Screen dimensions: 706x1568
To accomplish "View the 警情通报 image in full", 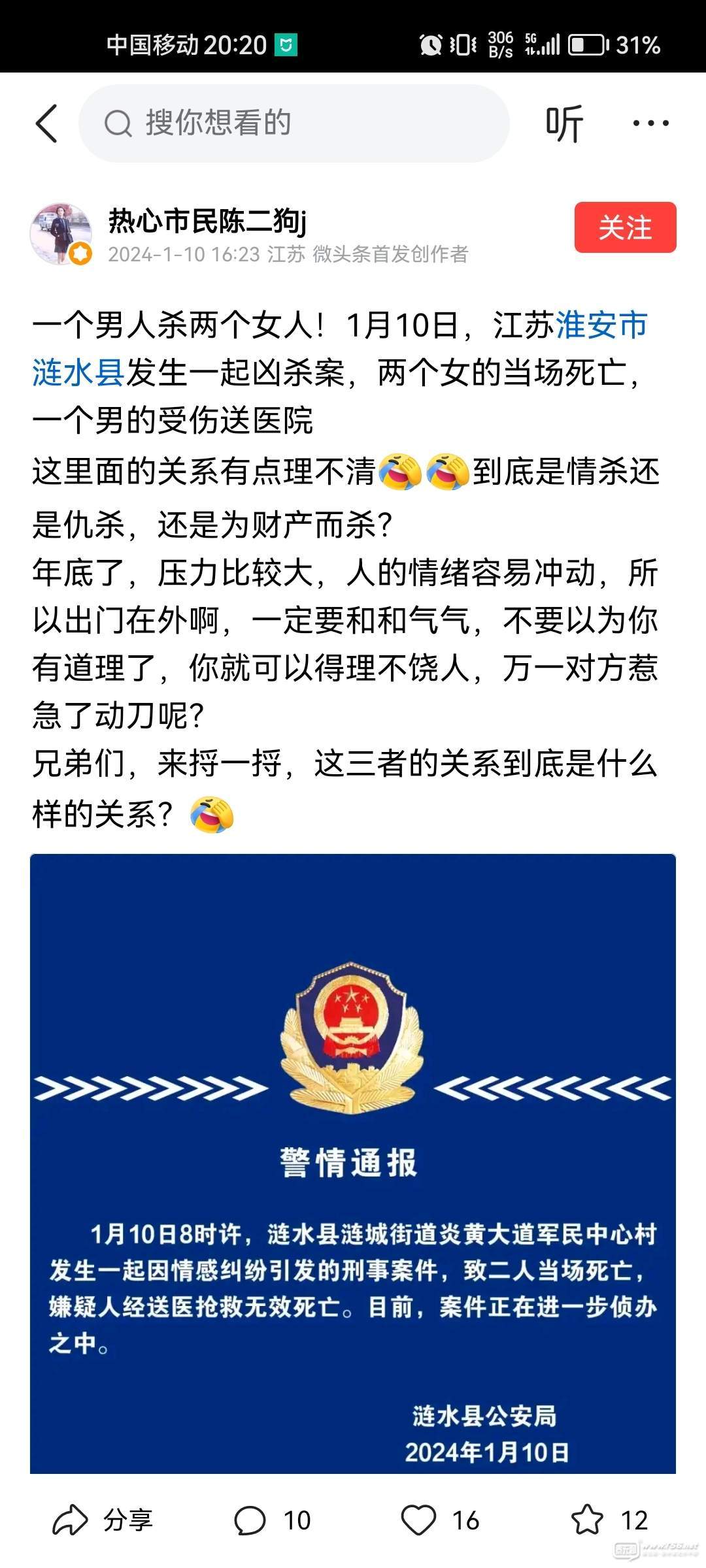I will coord(353,1163).
